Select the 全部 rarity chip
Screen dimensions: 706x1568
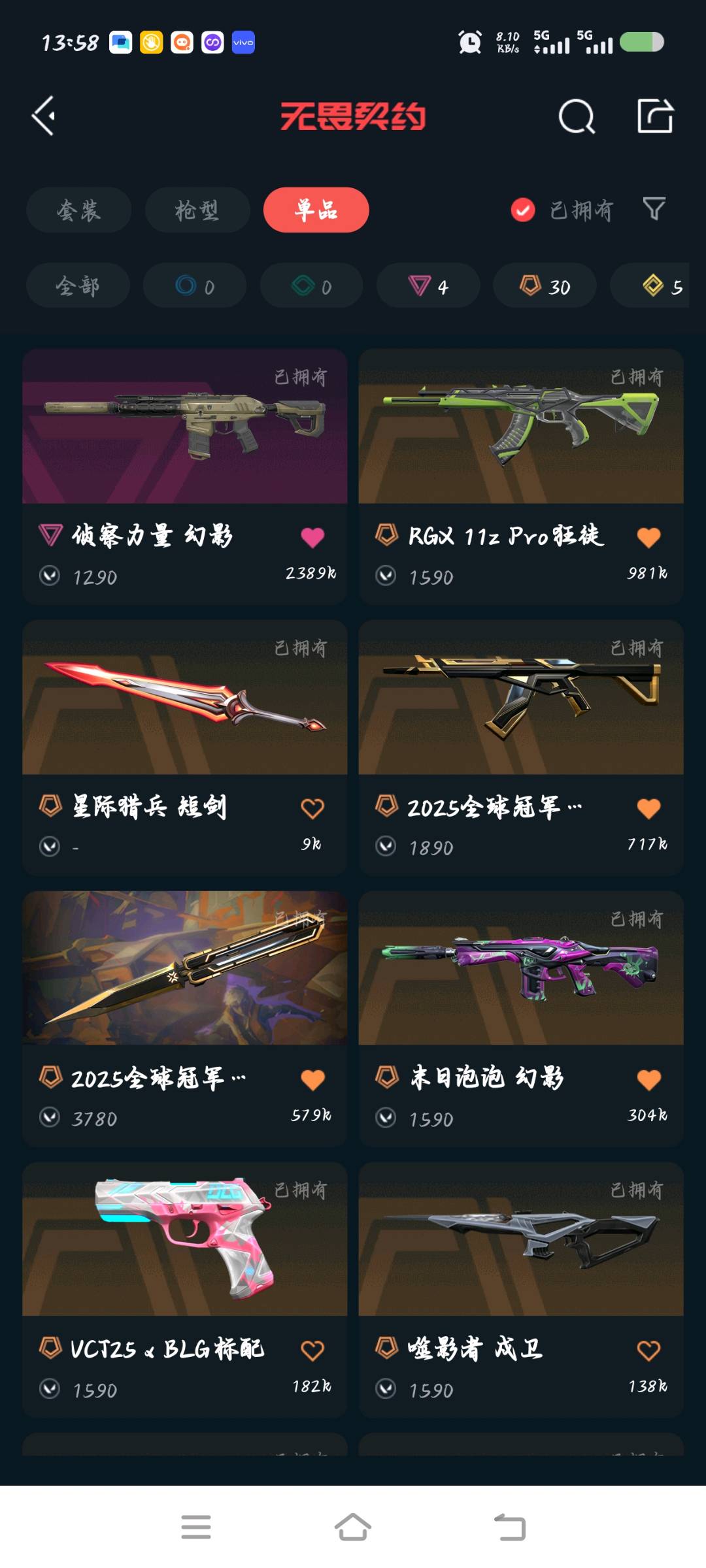click(x=78, y=286)
